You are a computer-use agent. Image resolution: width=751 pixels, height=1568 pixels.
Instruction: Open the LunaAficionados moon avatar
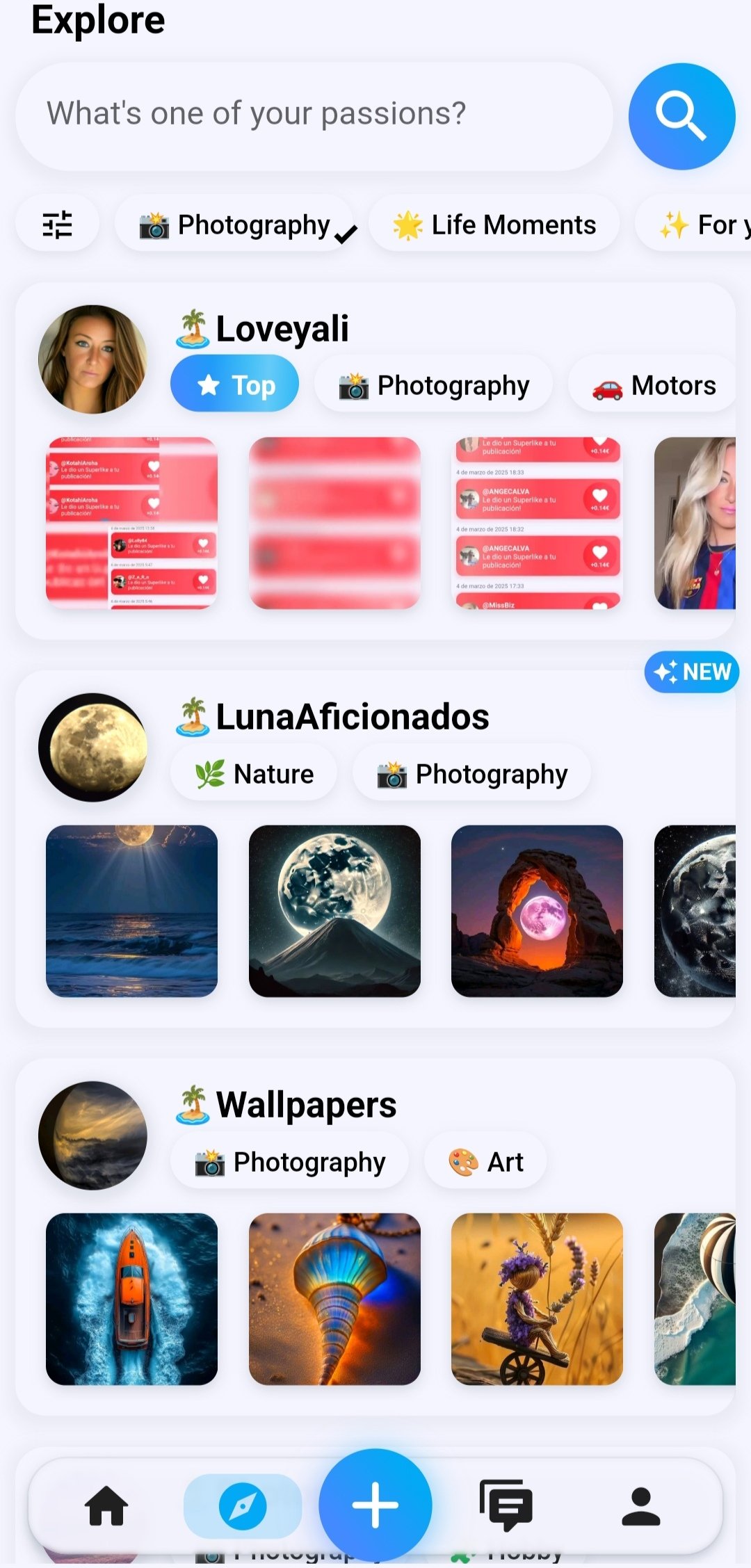[92, 747]
